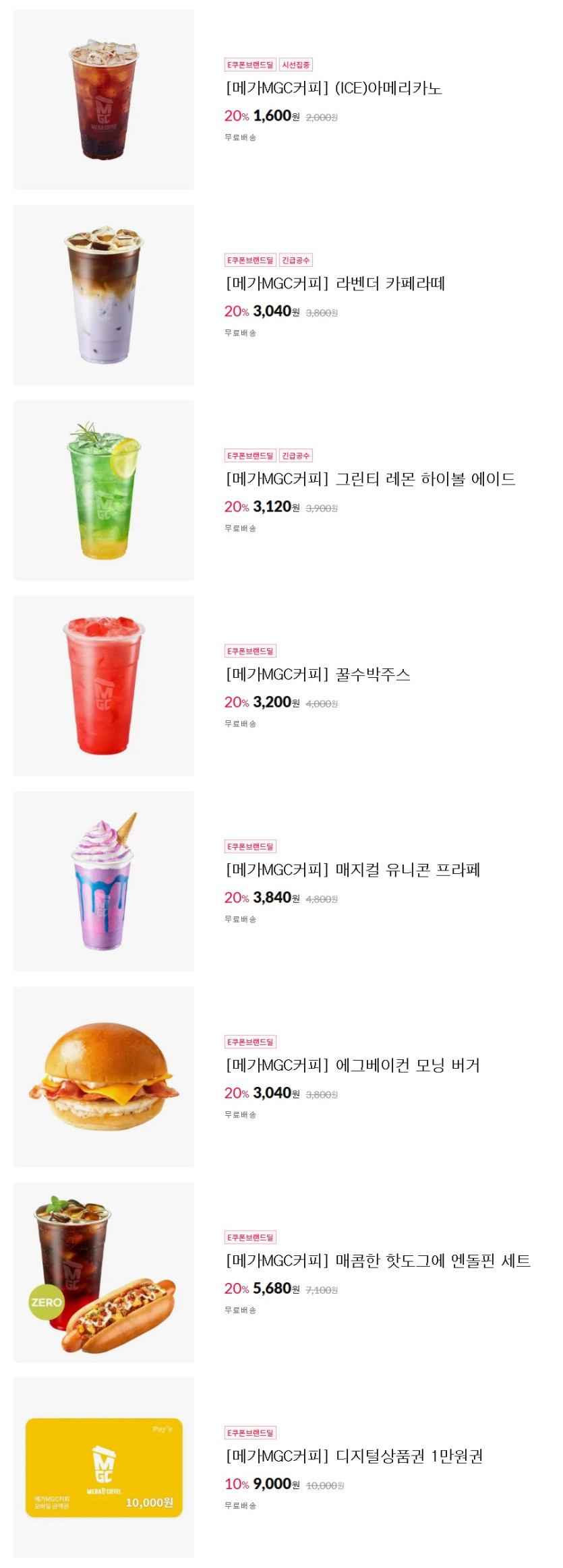Select the 그린티 레몬 하이볼 에이드 title
This screenshot has width=563, height=1568.
point(371,479)
